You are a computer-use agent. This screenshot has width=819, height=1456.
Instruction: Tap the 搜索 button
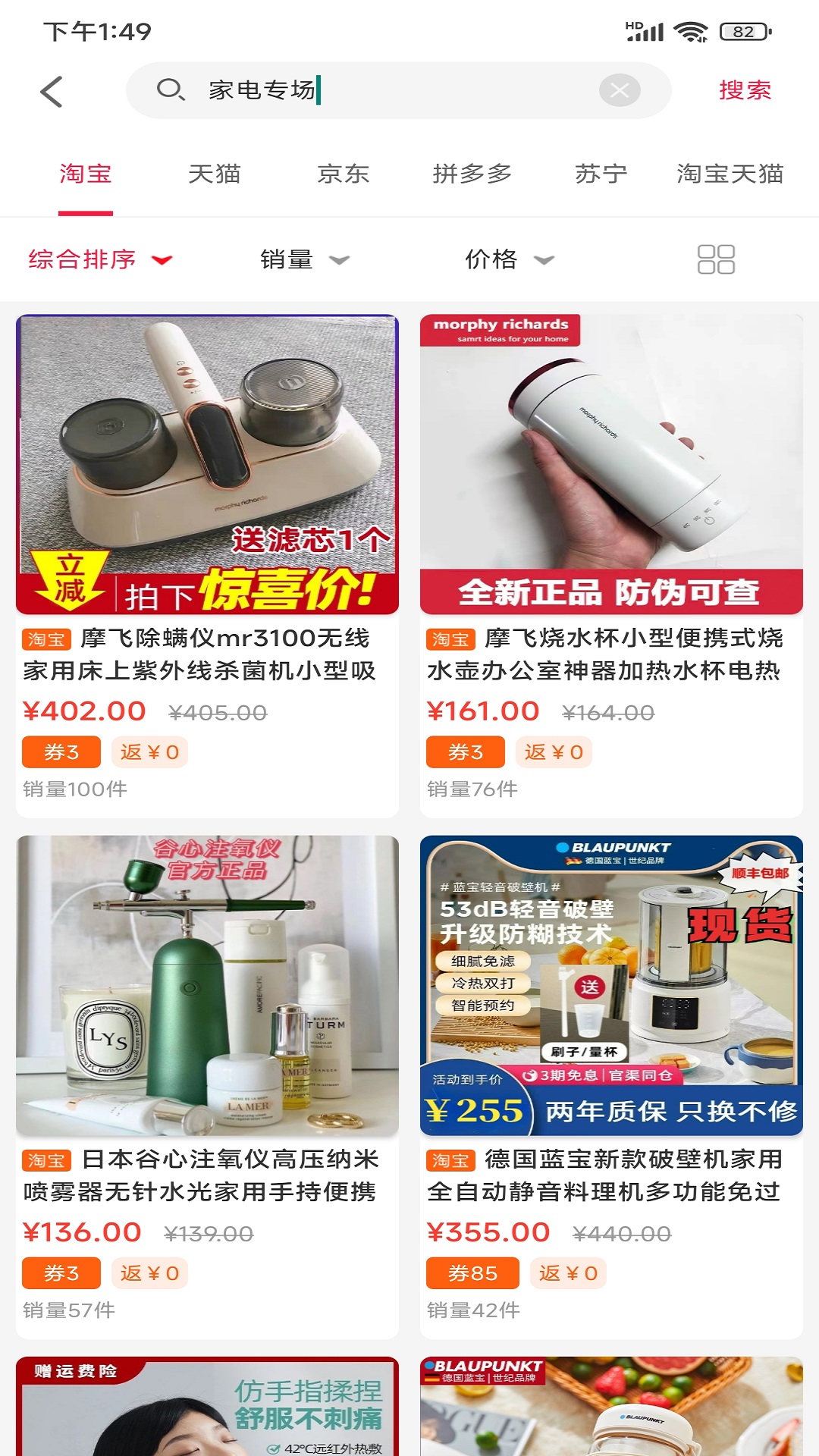[745, 90]
